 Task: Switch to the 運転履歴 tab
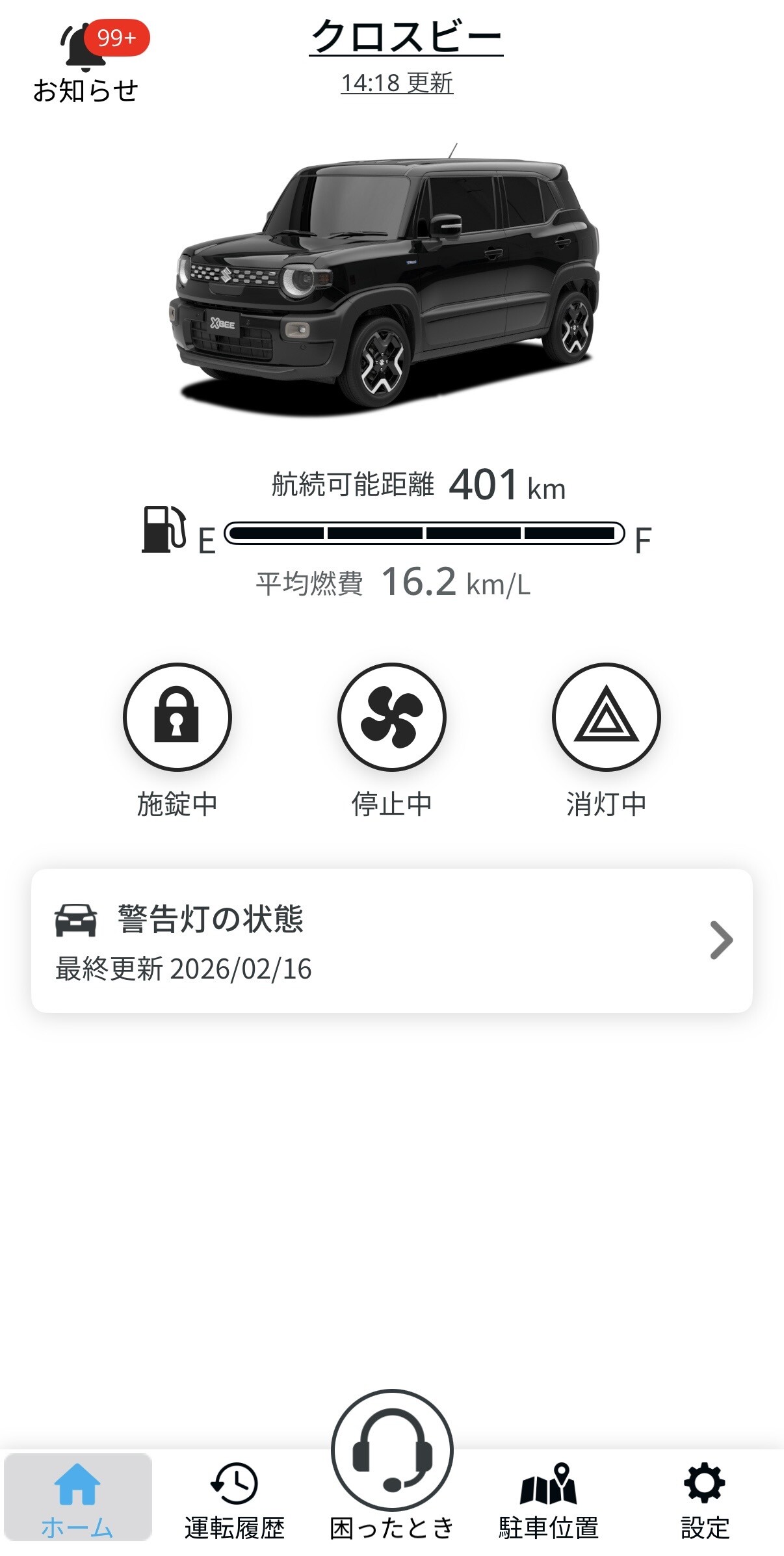(x=235, y=1498)
